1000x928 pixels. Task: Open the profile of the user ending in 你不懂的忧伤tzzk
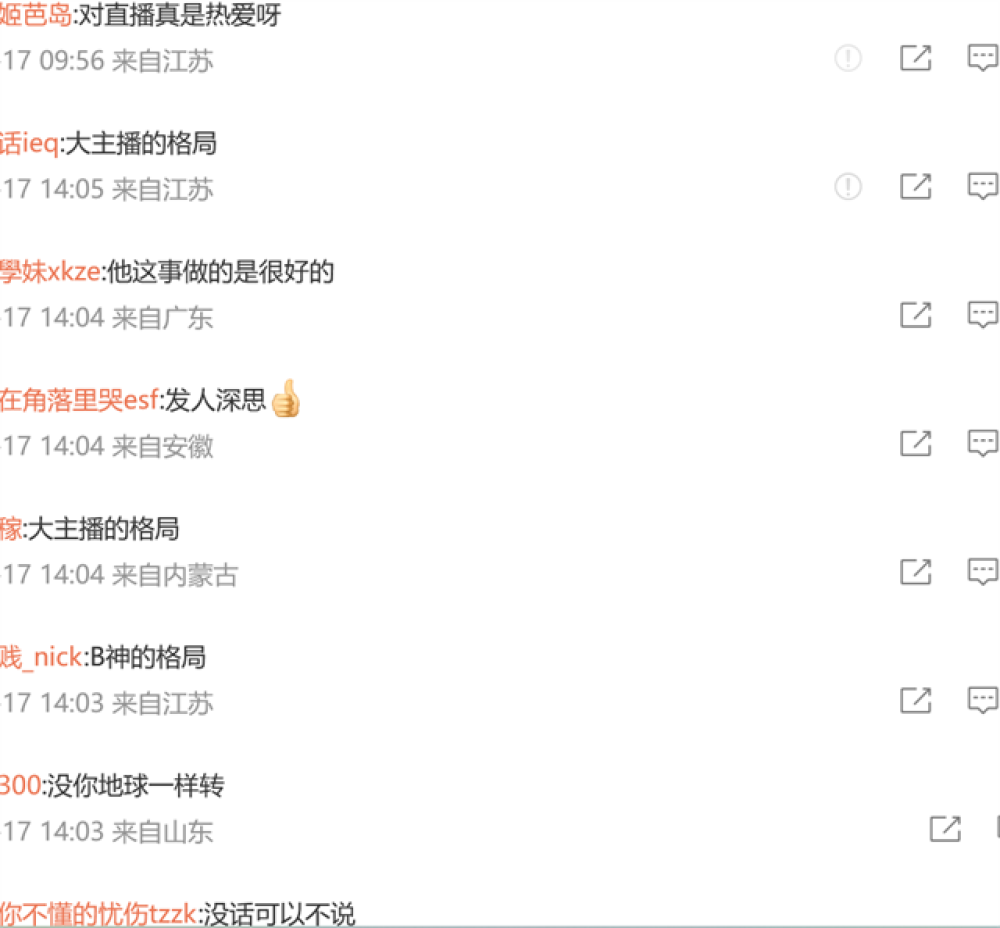point(98,913)
